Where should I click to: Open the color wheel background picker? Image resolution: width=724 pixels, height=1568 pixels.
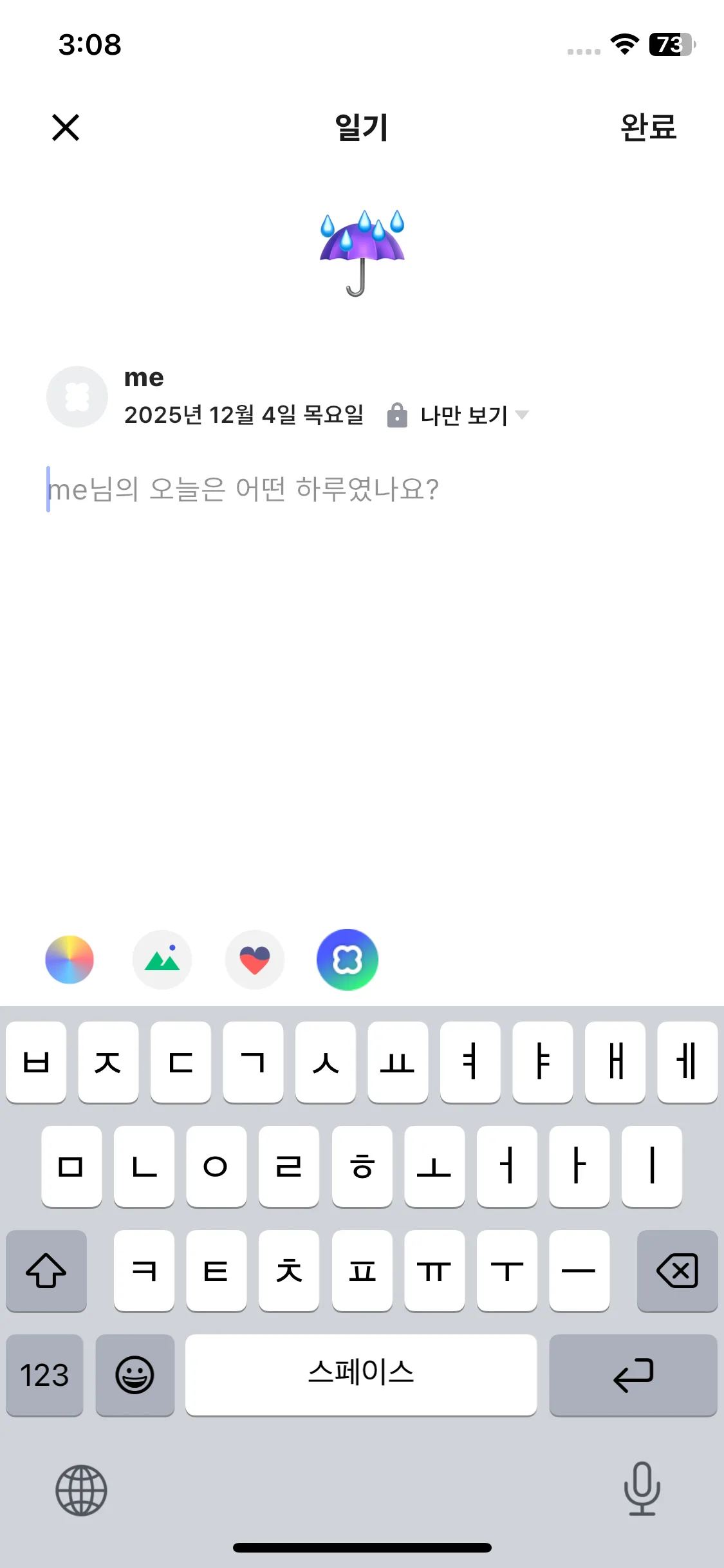(x=70, y=959)
